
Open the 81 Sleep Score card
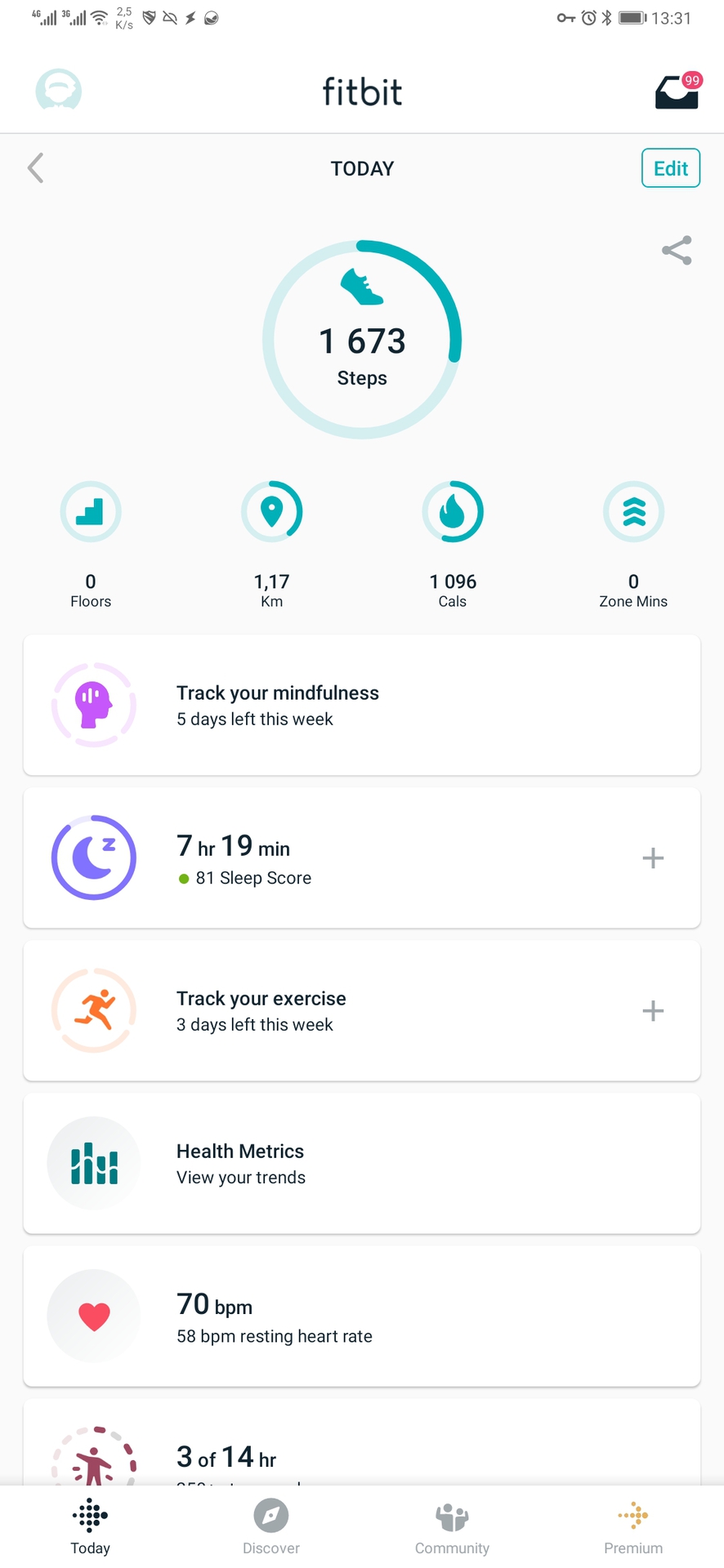coord(327,857)
